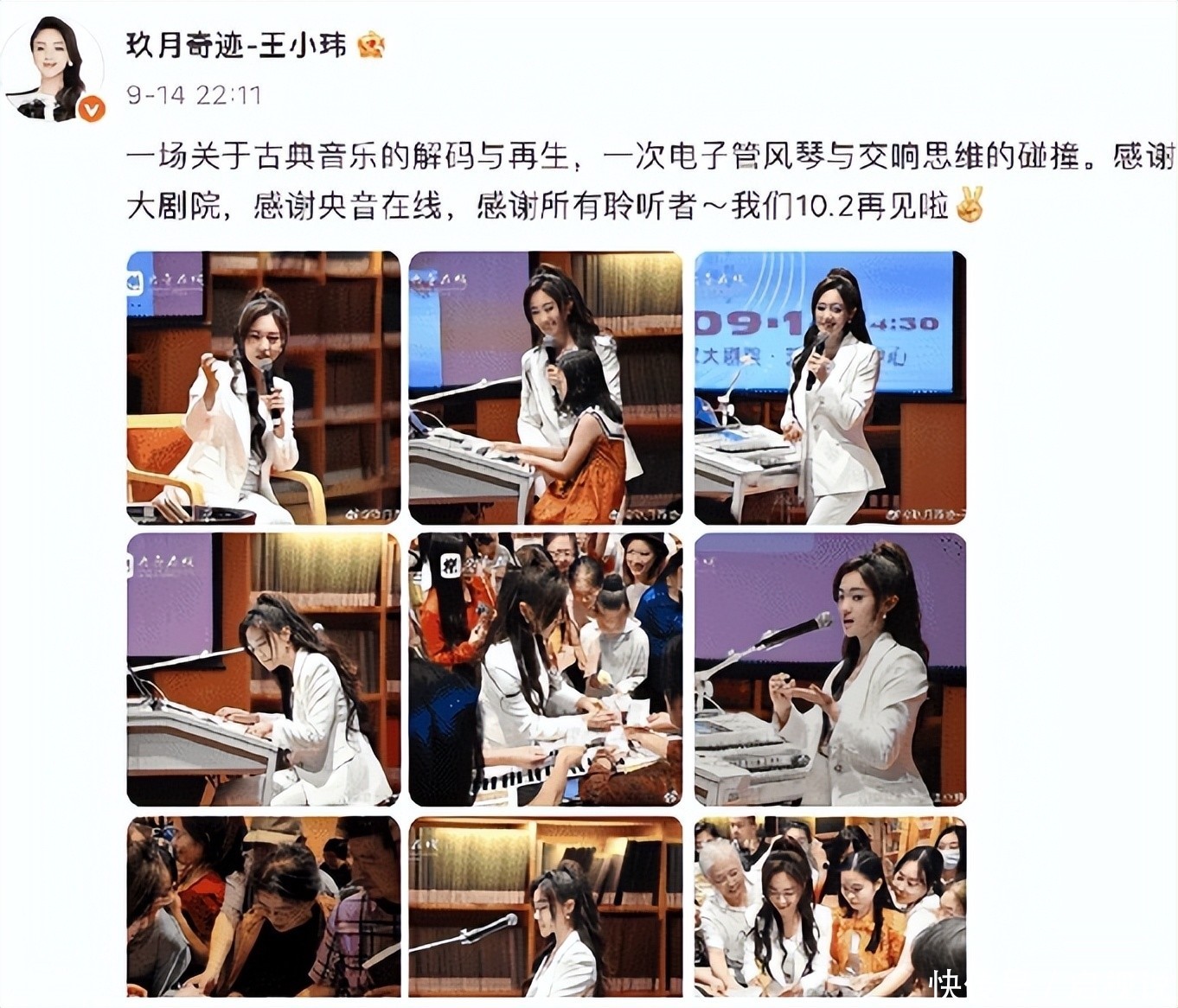Viewport: 1178px width, 1008px height.
Task: Open the username 玖月奇迹-王小玮
Action: [x=236, y=45]
